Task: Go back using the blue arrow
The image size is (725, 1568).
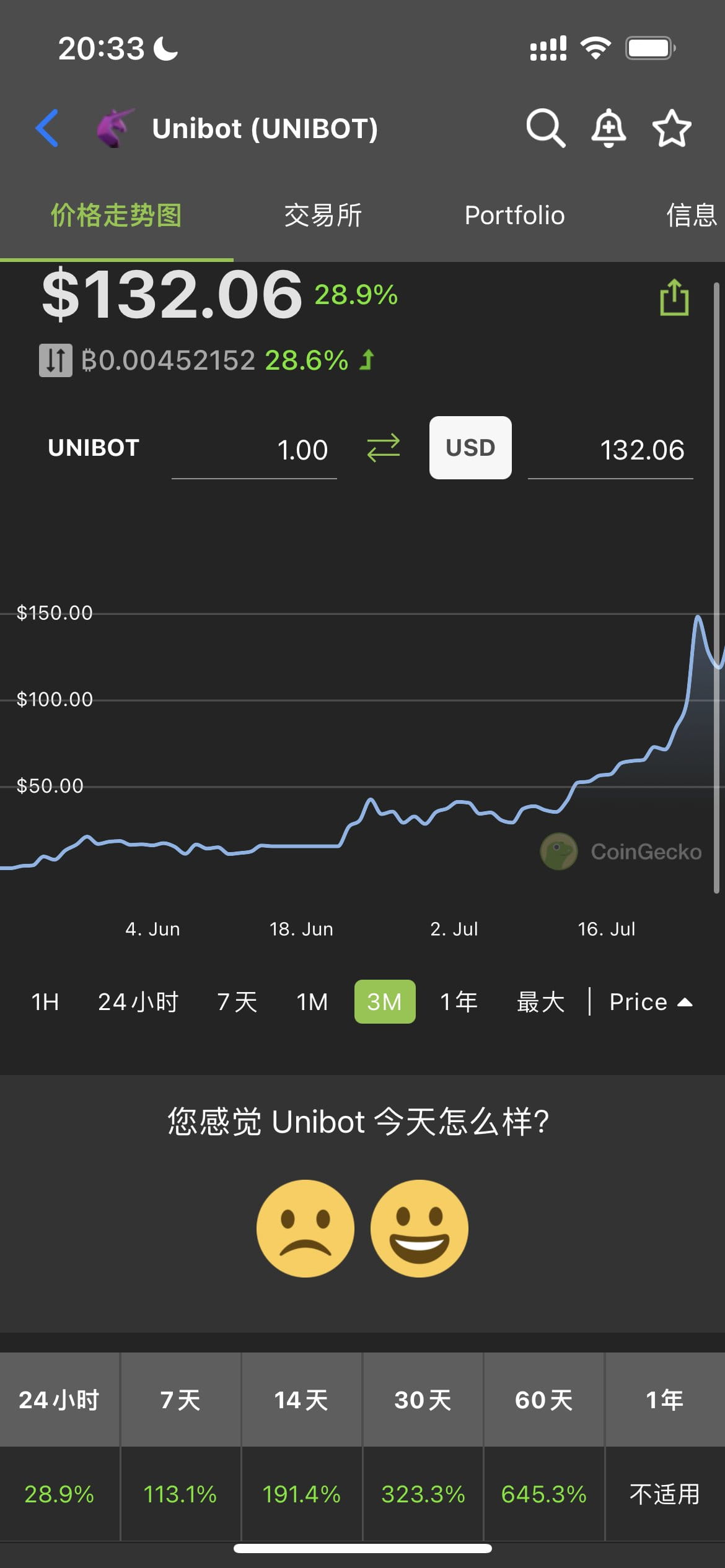Action: [47, 128]
